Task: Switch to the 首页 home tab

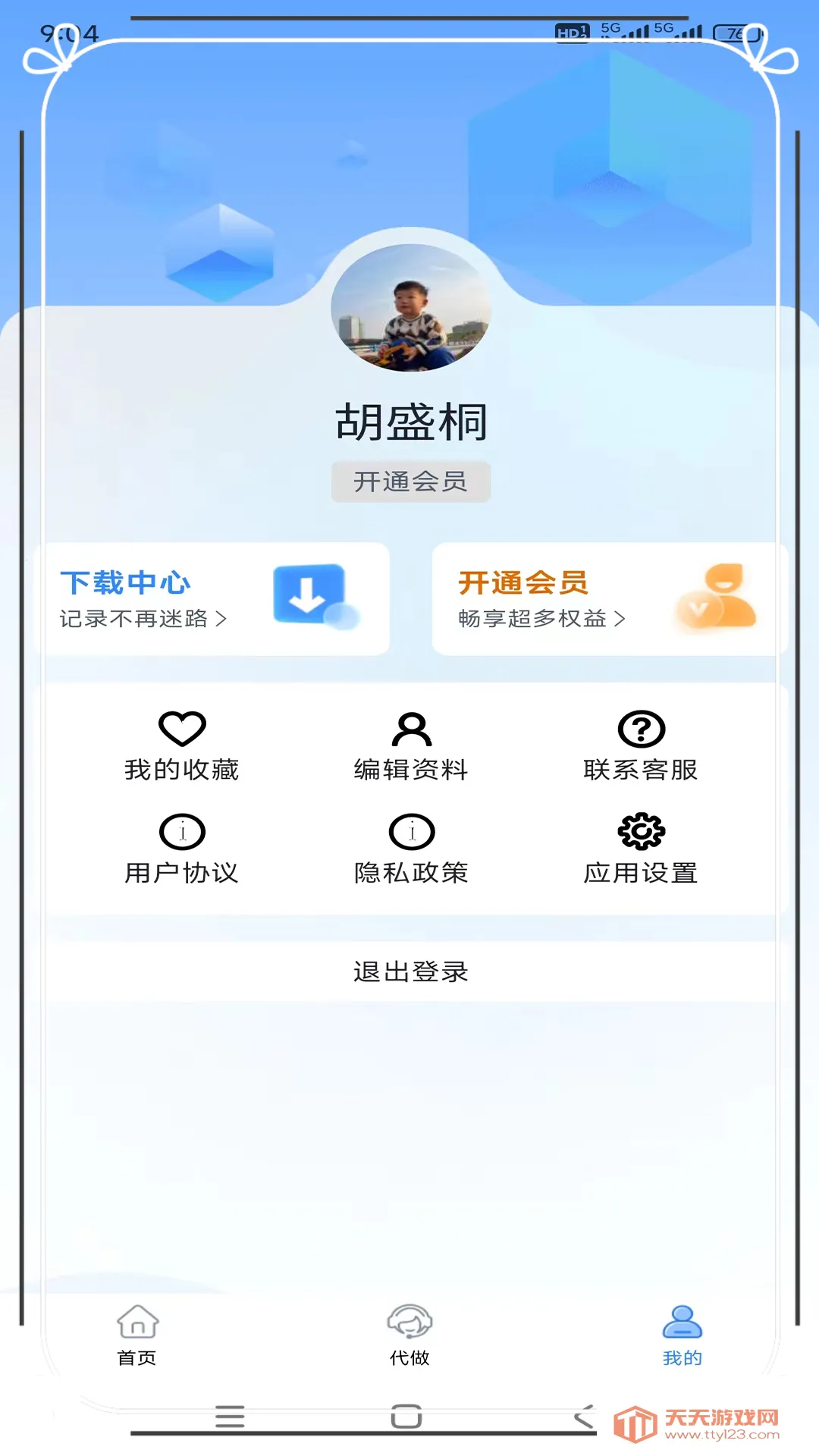Action: coord(137,1335)
